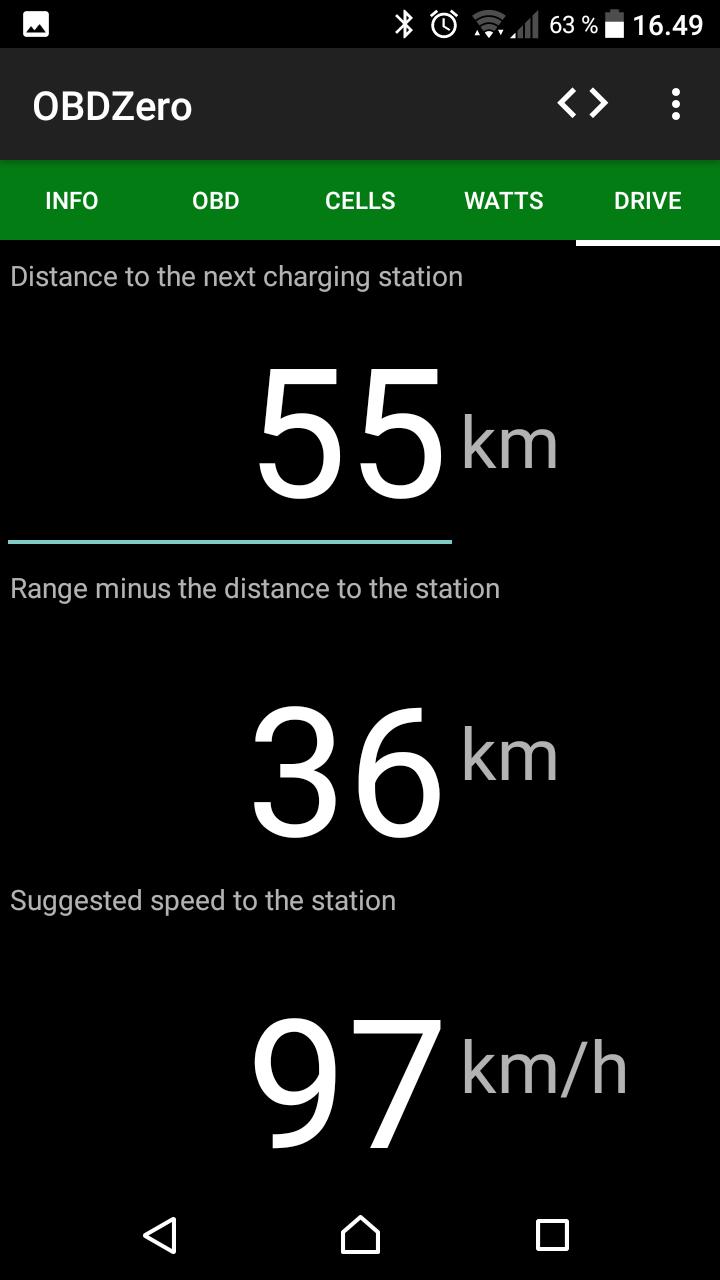Select the OBD tab
This screenshot has width=720, height=1280.
216,201
